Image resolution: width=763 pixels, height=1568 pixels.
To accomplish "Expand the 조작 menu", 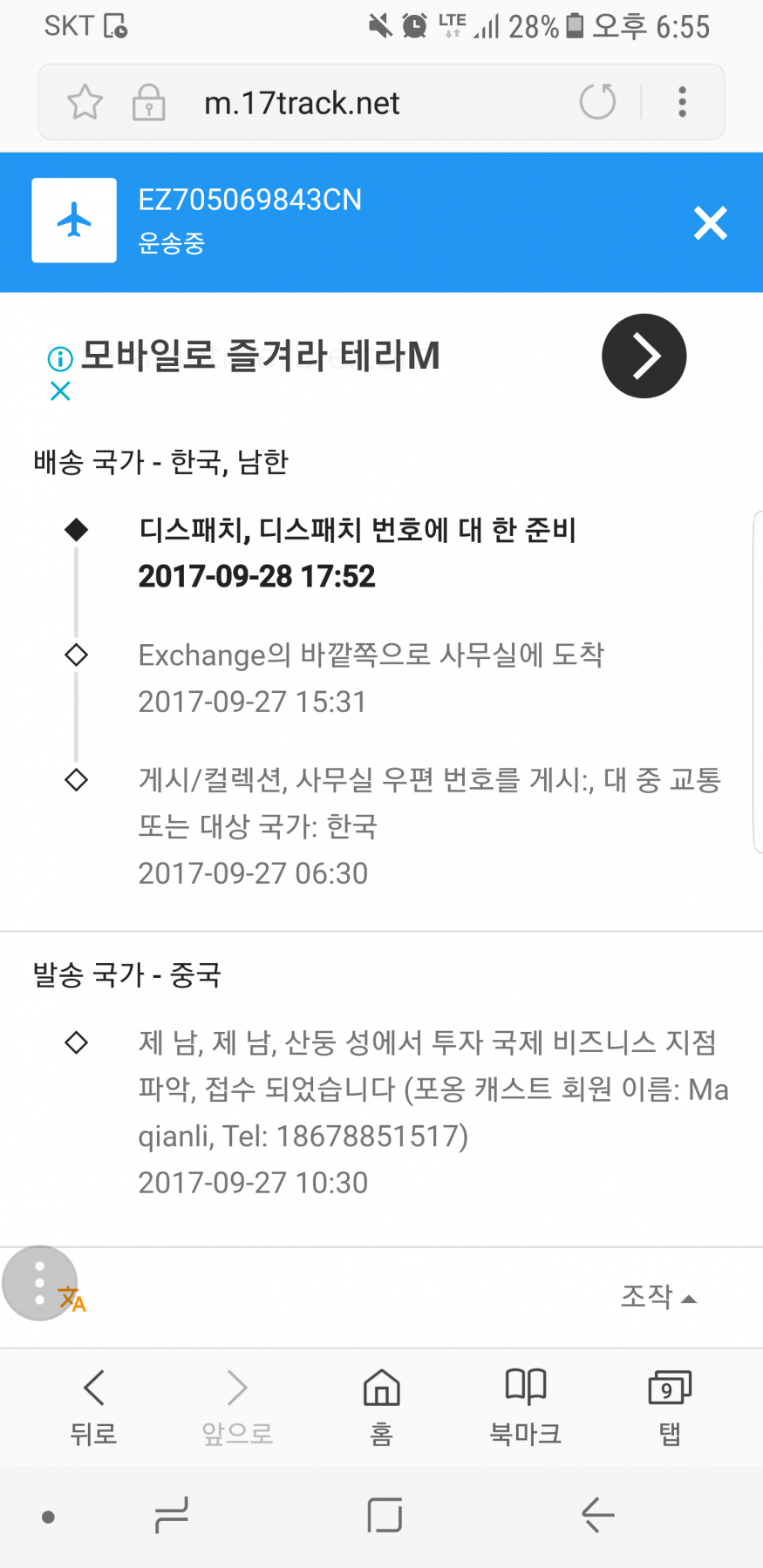I will click(658, 1297).
